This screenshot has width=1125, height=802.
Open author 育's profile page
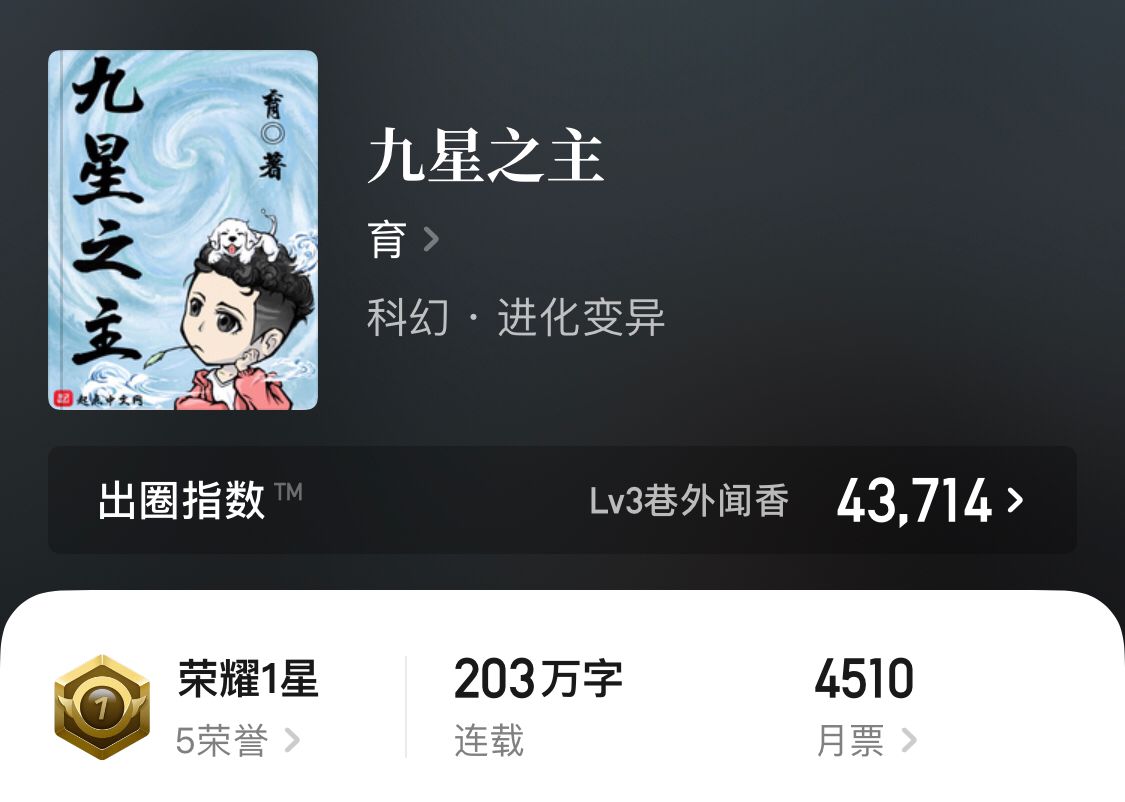click(402, 240)
